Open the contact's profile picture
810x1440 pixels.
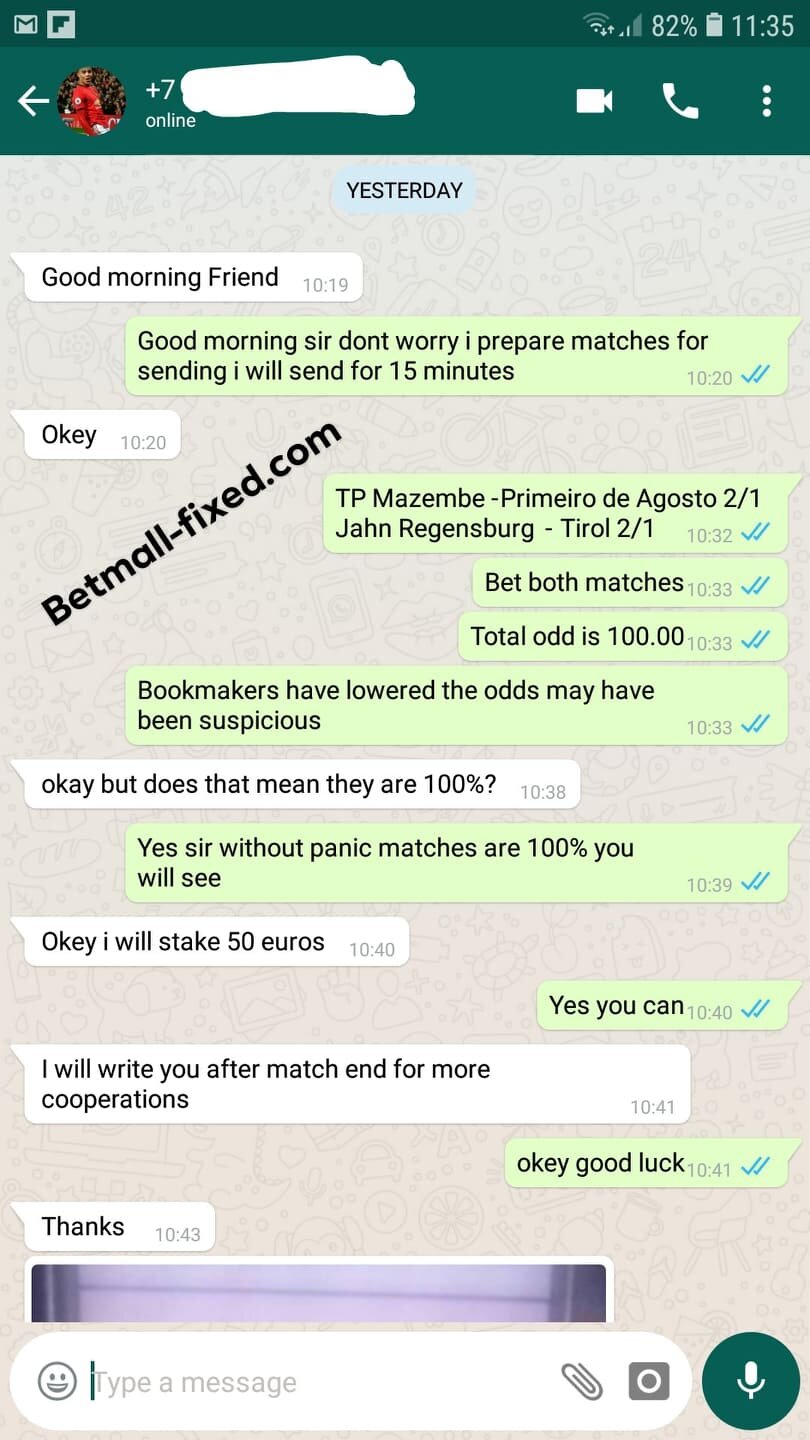(91, 101)
